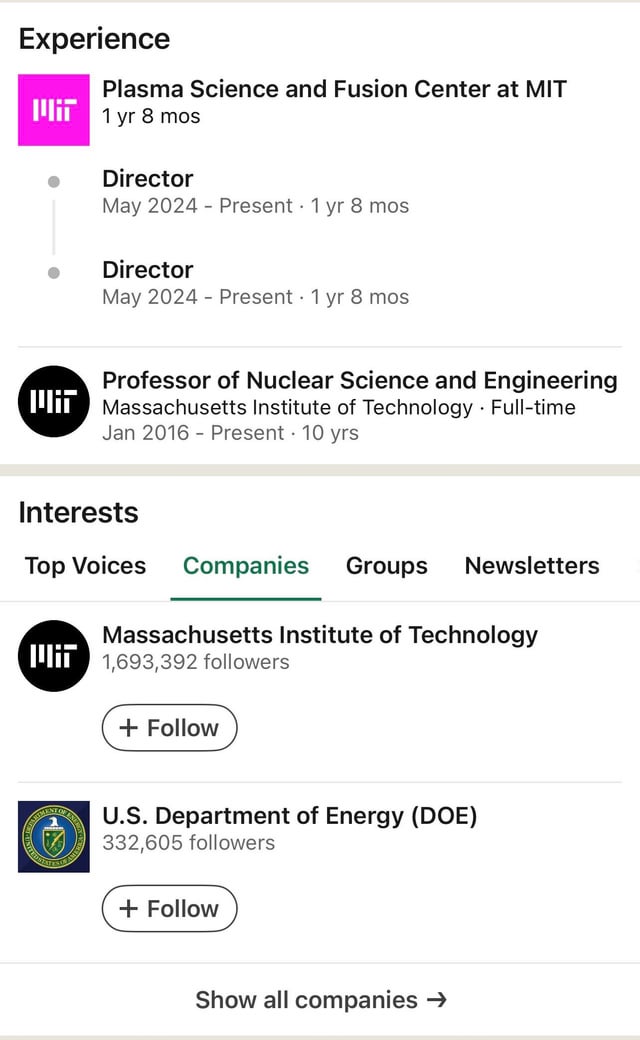Follow Massachusetts Institute of Technology
This screenshot has width=640, height=1040.
pyautogui.click(x=169, y=728)
